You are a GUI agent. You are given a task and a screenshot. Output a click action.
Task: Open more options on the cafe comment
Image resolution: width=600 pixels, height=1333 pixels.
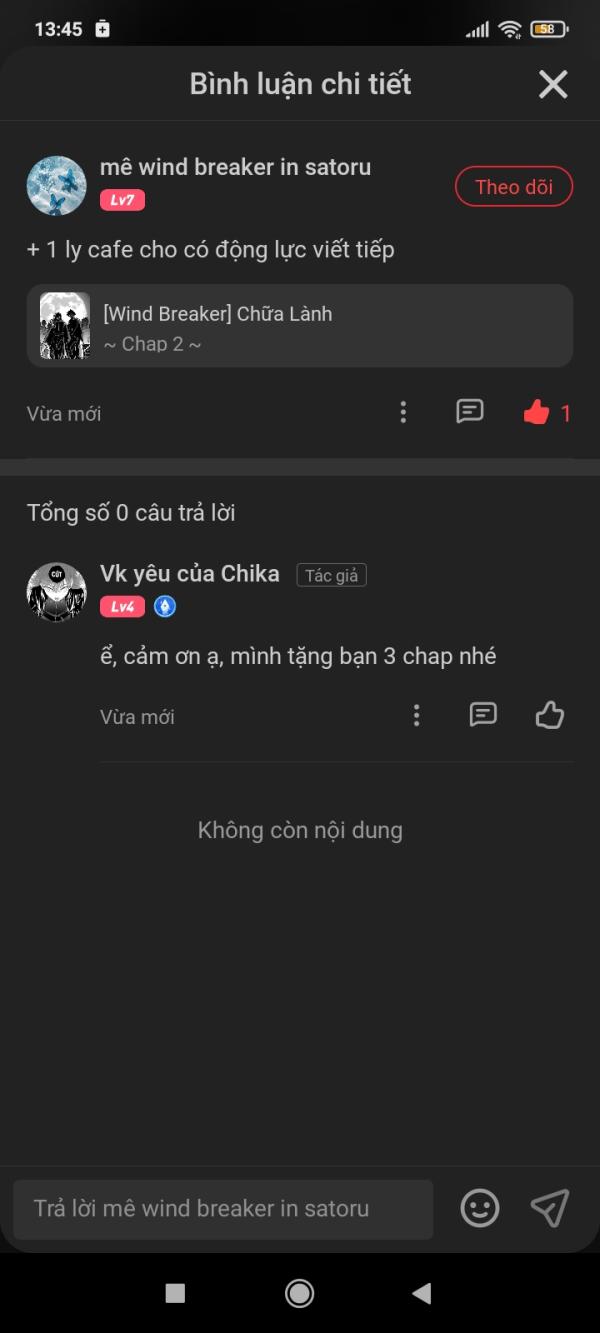pos(403,412)
